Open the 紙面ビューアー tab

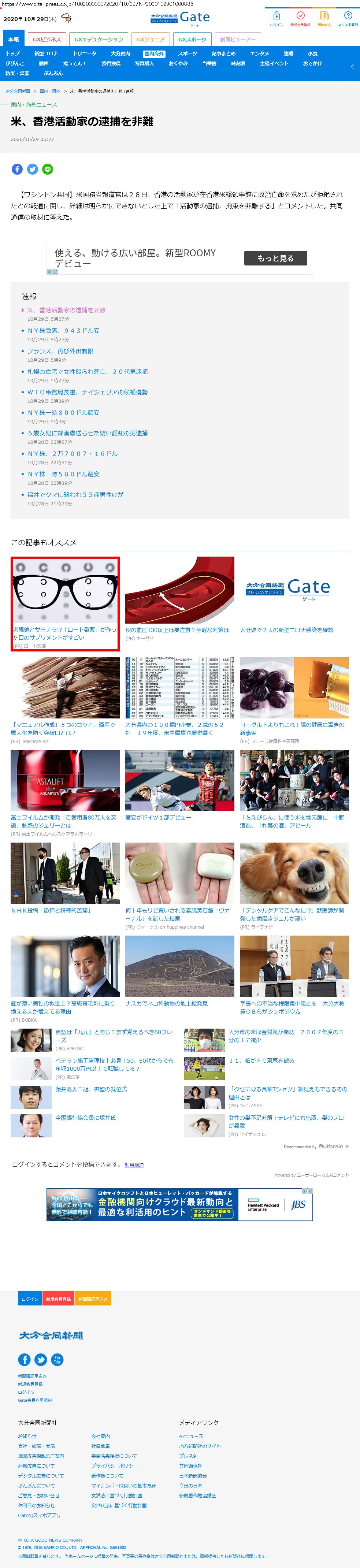(x=238, y=39)
